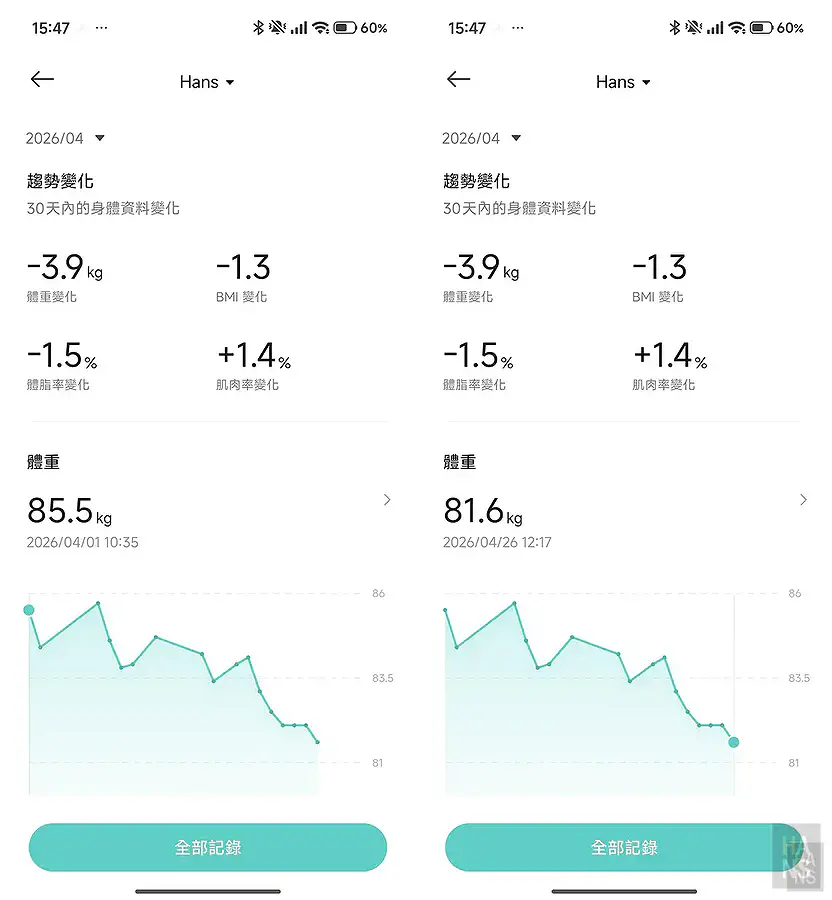Tap the Bluetooth icon in the status bar
This screenshot has width=832, height=900.
click(x=257, y=27)
